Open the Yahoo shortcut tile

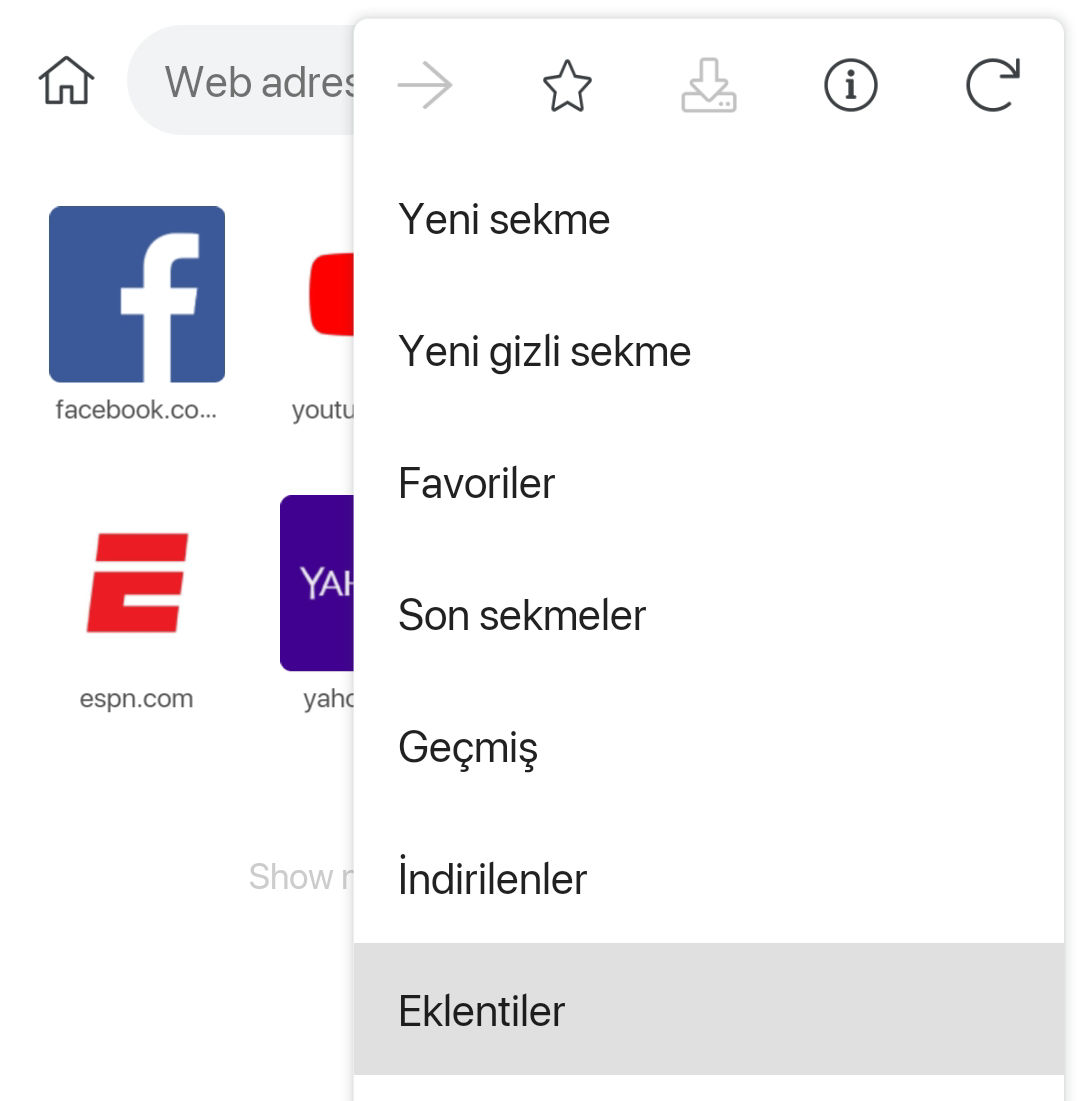(318, 583)
